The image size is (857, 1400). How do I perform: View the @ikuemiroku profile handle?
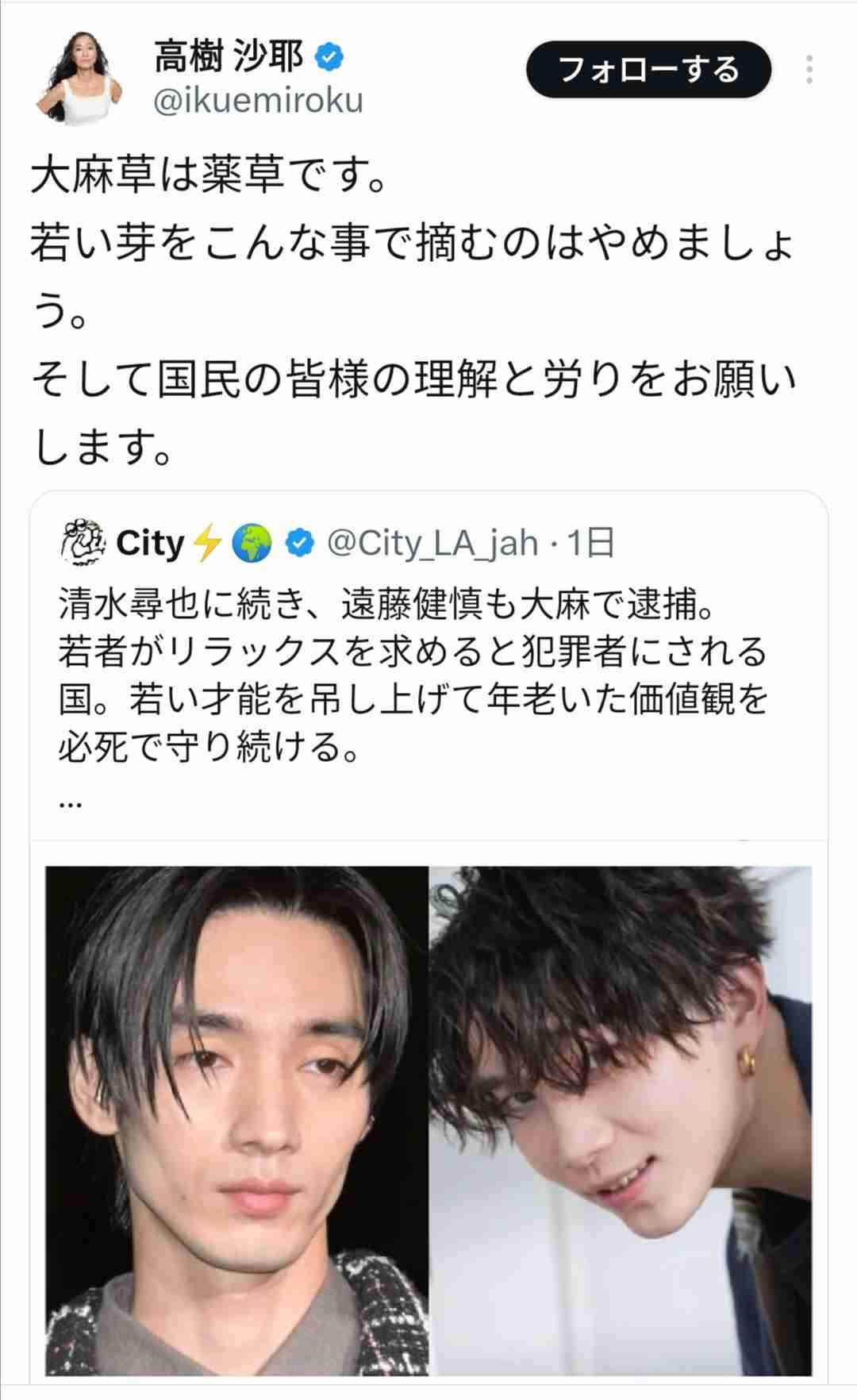(258, 102)
